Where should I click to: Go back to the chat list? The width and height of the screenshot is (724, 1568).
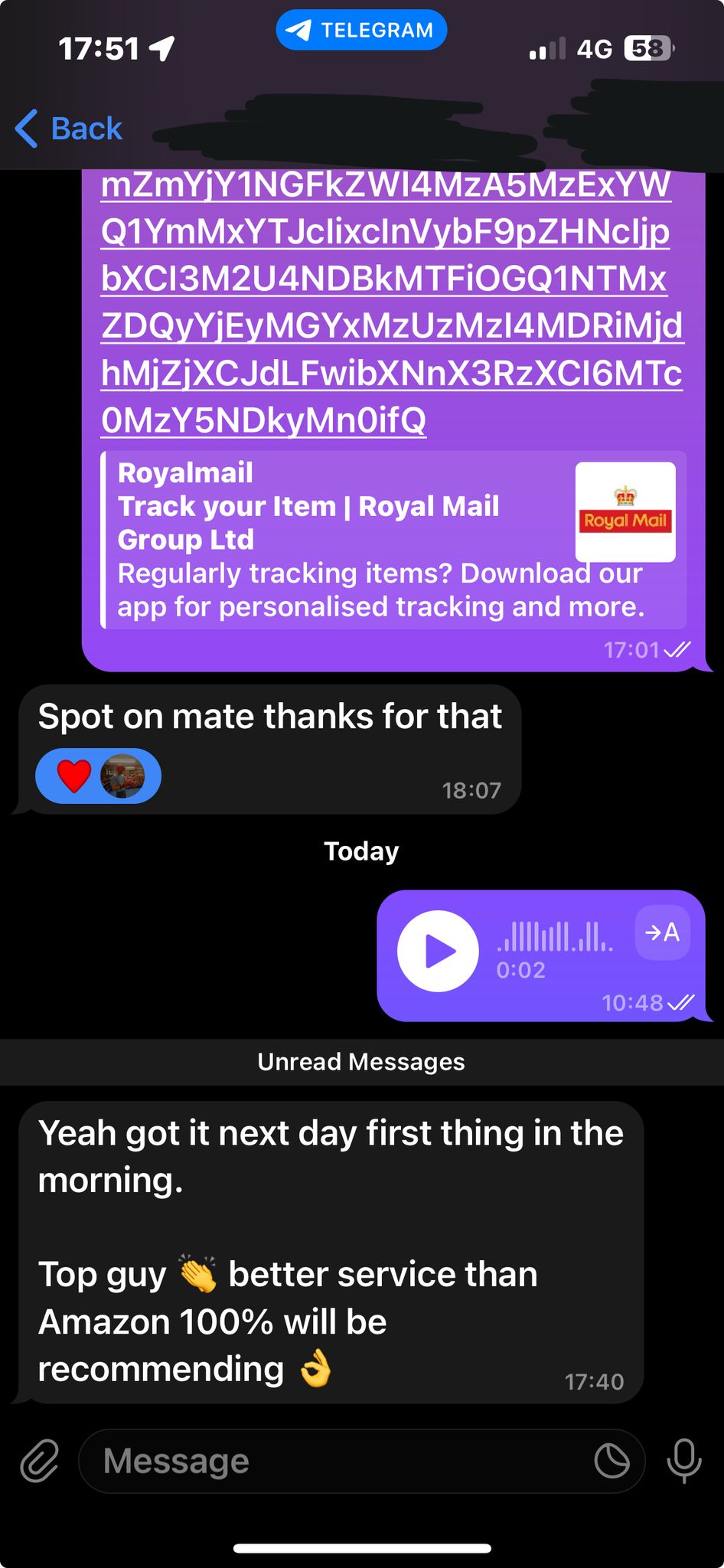[x=69, y=129]
